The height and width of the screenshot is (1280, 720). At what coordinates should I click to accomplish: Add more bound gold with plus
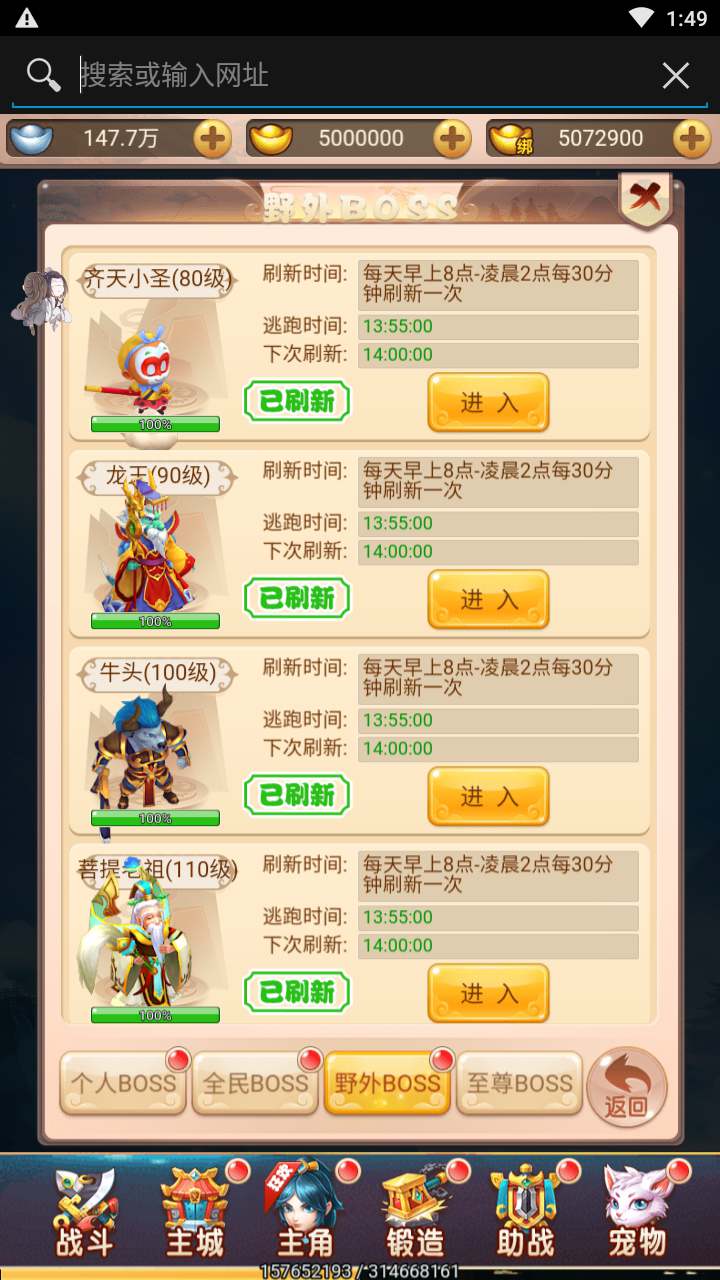tap(692, 139)
